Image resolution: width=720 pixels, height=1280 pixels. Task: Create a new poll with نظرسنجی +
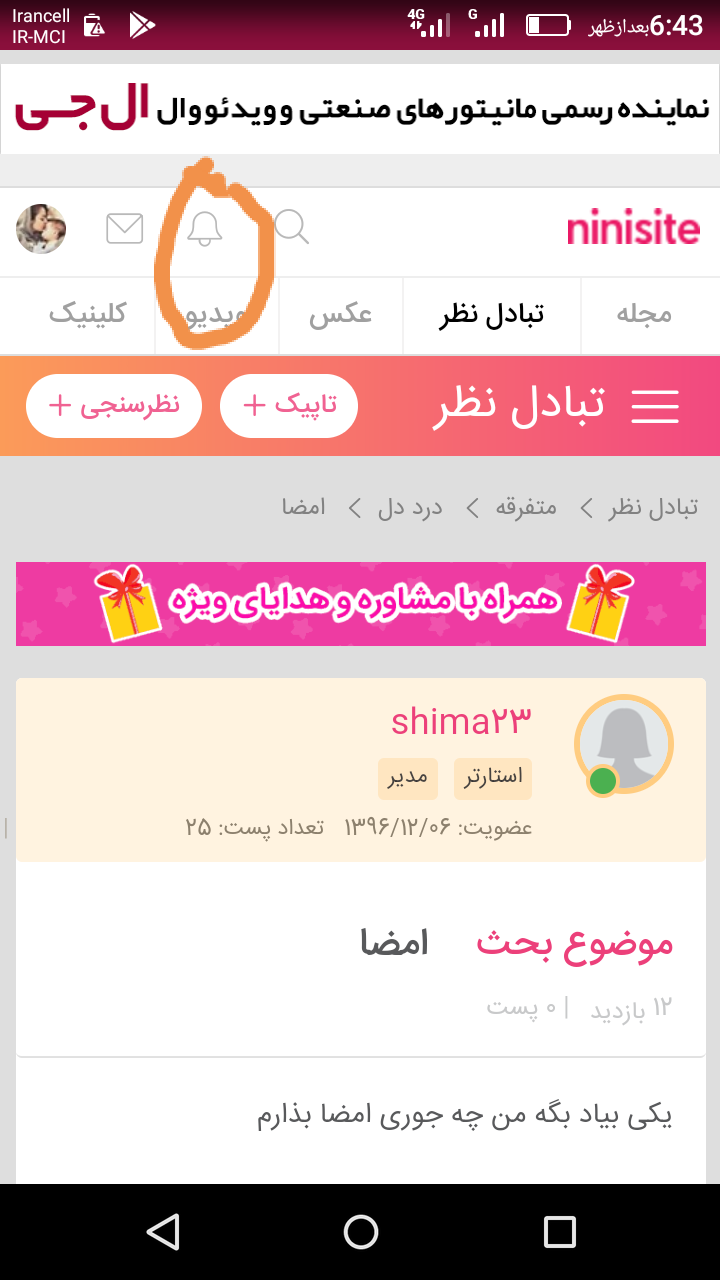tap(114, 405)
